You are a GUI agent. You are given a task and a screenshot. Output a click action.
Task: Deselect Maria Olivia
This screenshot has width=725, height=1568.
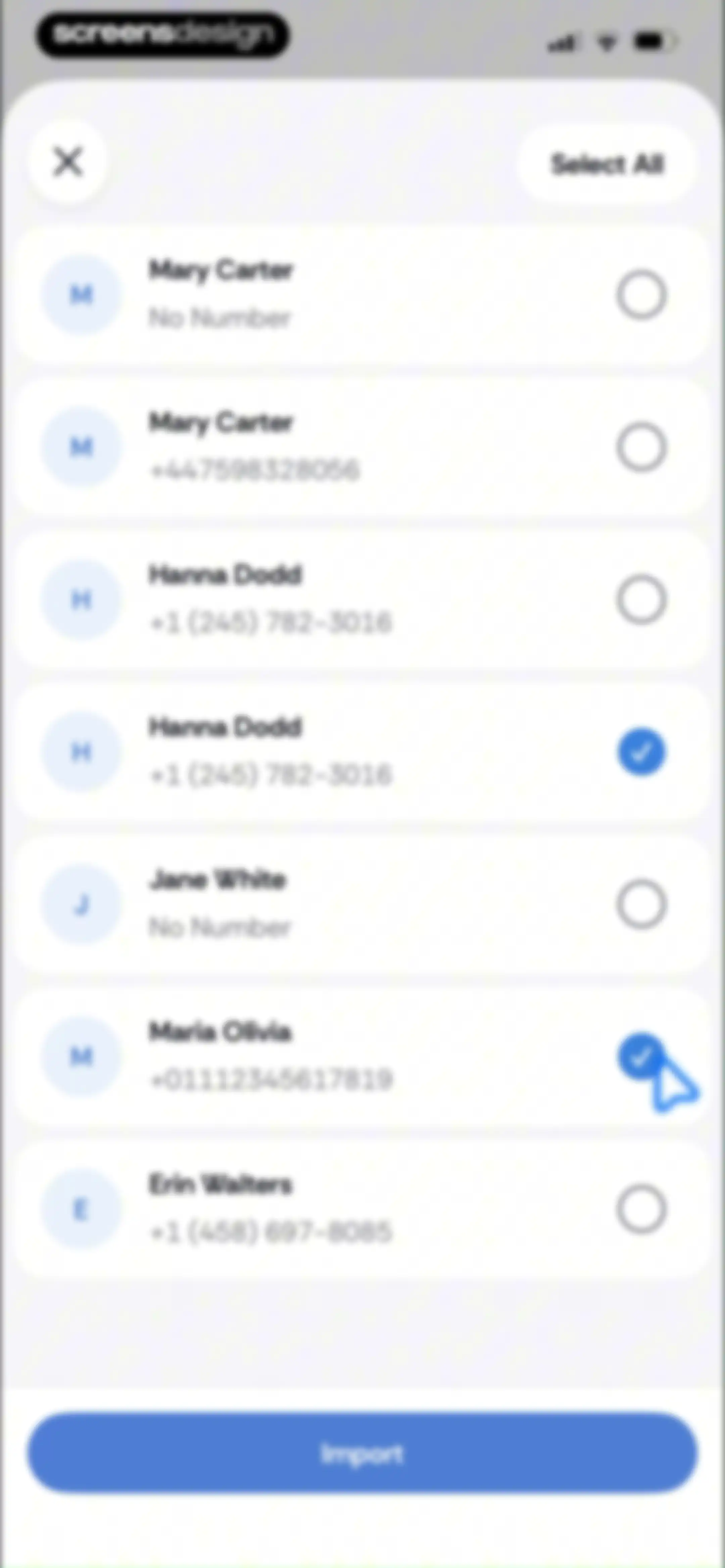[x=641, y=1057]
